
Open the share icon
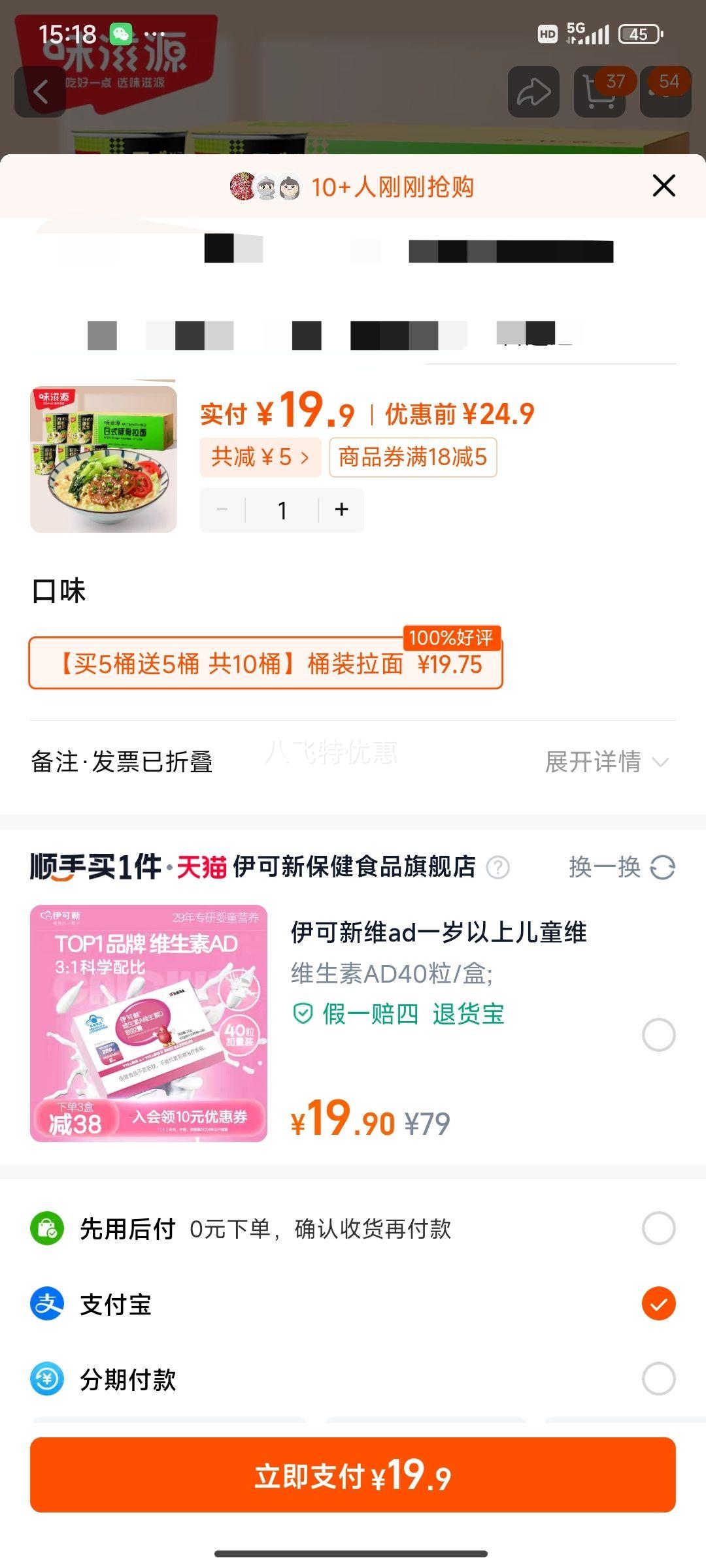pos(535,91)
